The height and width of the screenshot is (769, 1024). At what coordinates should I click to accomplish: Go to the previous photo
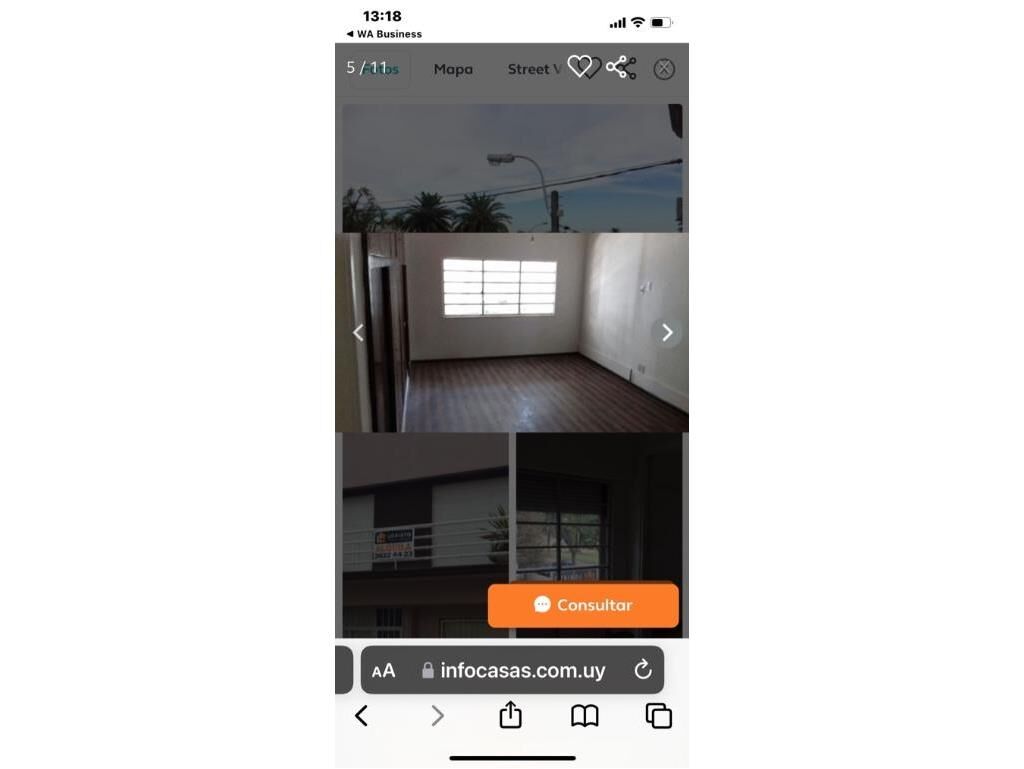[x=358, y=333]
